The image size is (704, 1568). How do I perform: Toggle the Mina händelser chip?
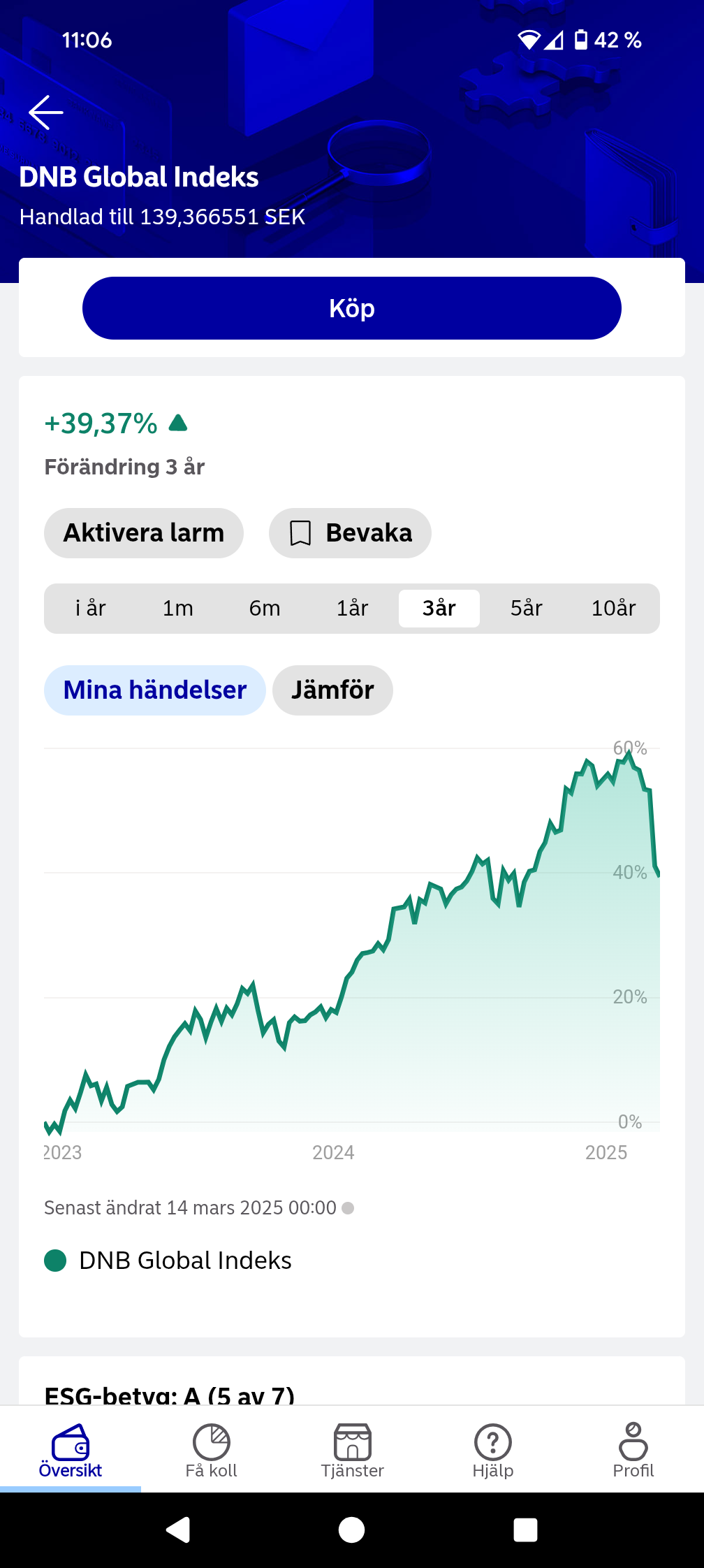155,690
